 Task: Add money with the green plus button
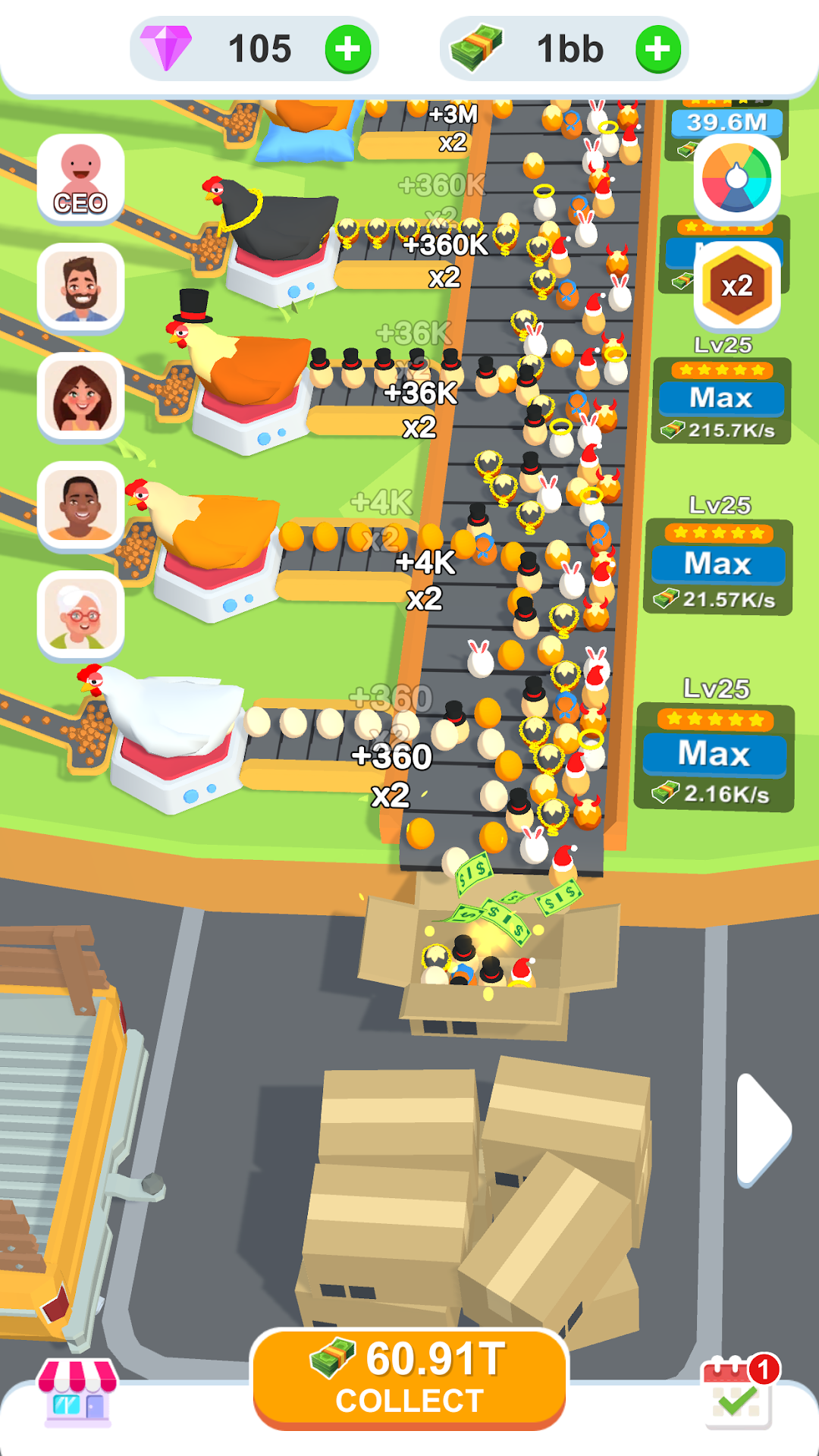click(658, 48)
